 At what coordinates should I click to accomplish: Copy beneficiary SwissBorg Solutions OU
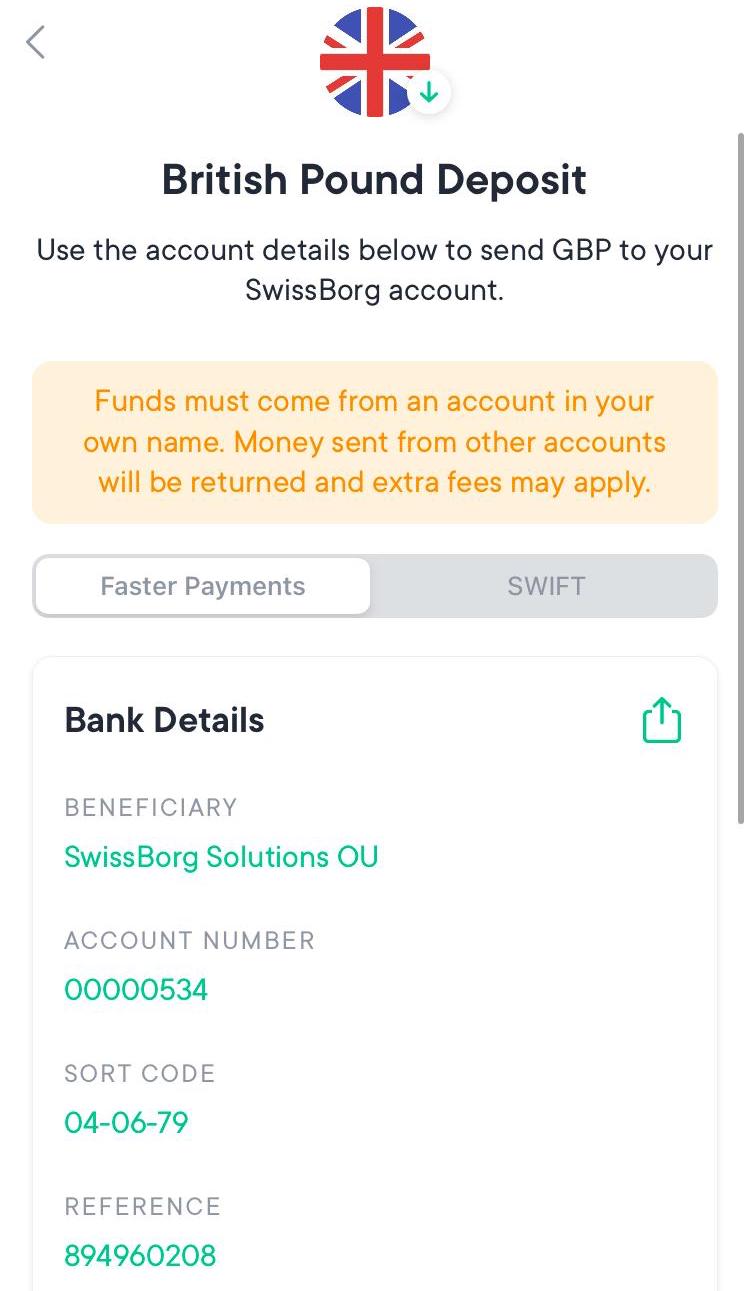pyautogui.click(x=221, y=857)
